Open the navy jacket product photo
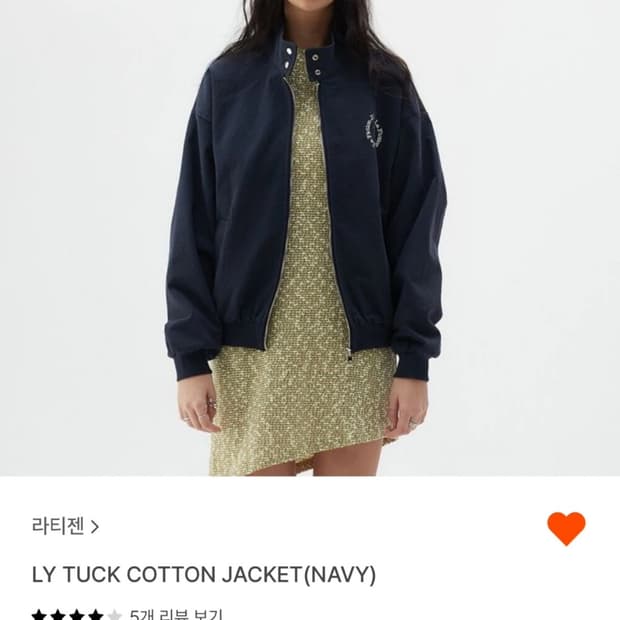This screenshot has height=620, width=620. pos(310,238)
